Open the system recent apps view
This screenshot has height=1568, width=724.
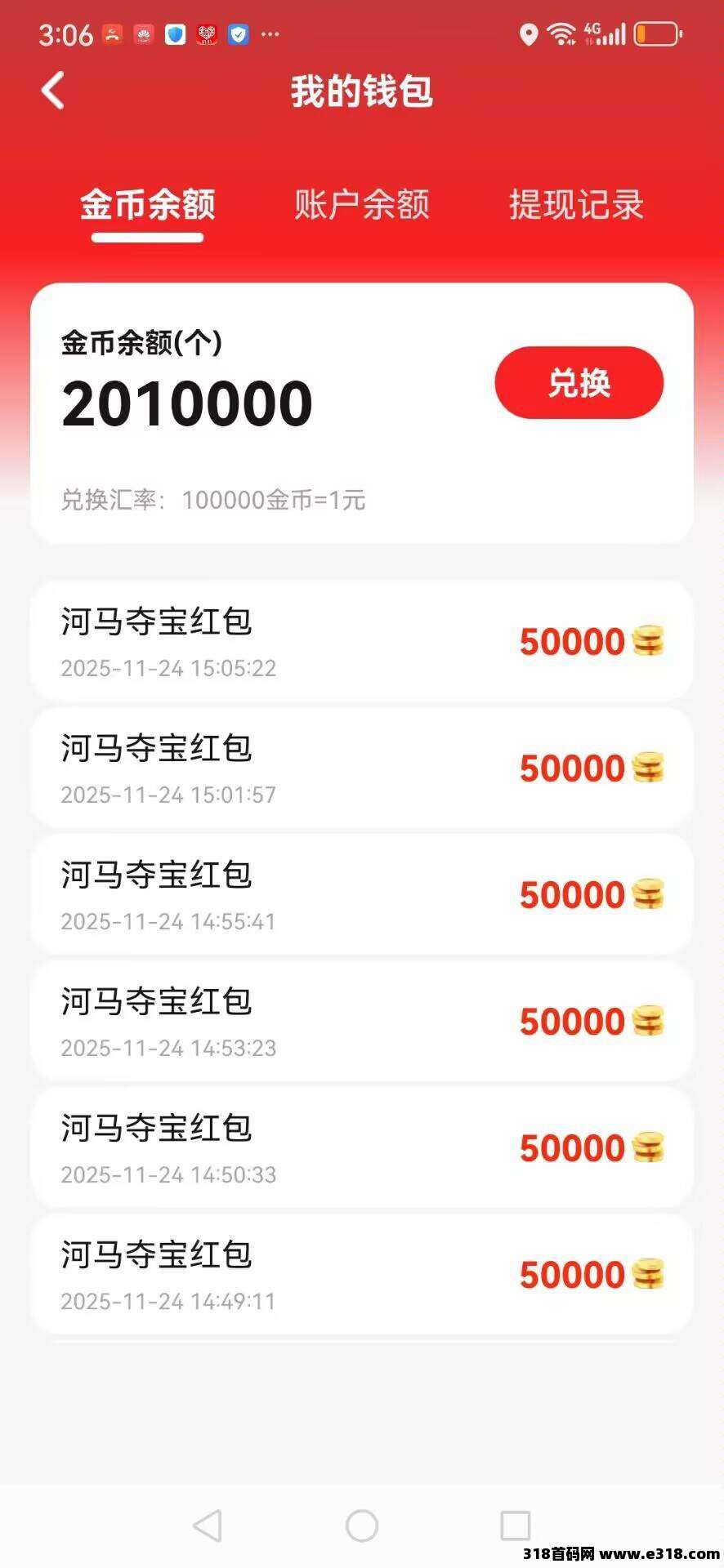[515, 1525]
